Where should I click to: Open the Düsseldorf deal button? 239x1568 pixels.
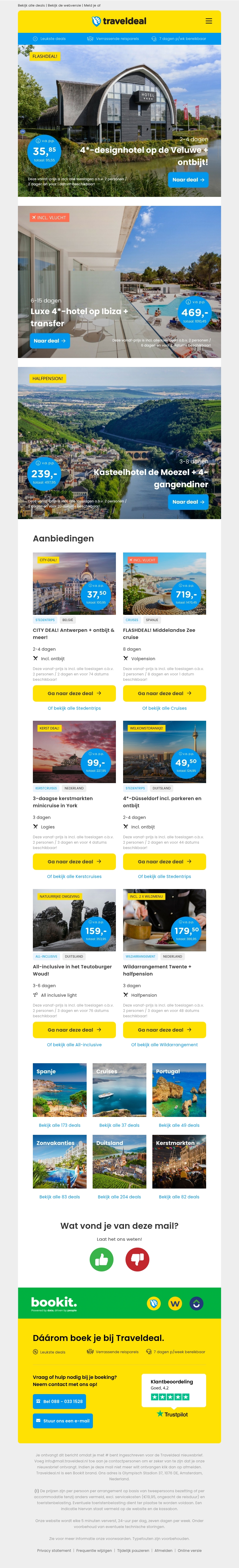coord(165,861)
